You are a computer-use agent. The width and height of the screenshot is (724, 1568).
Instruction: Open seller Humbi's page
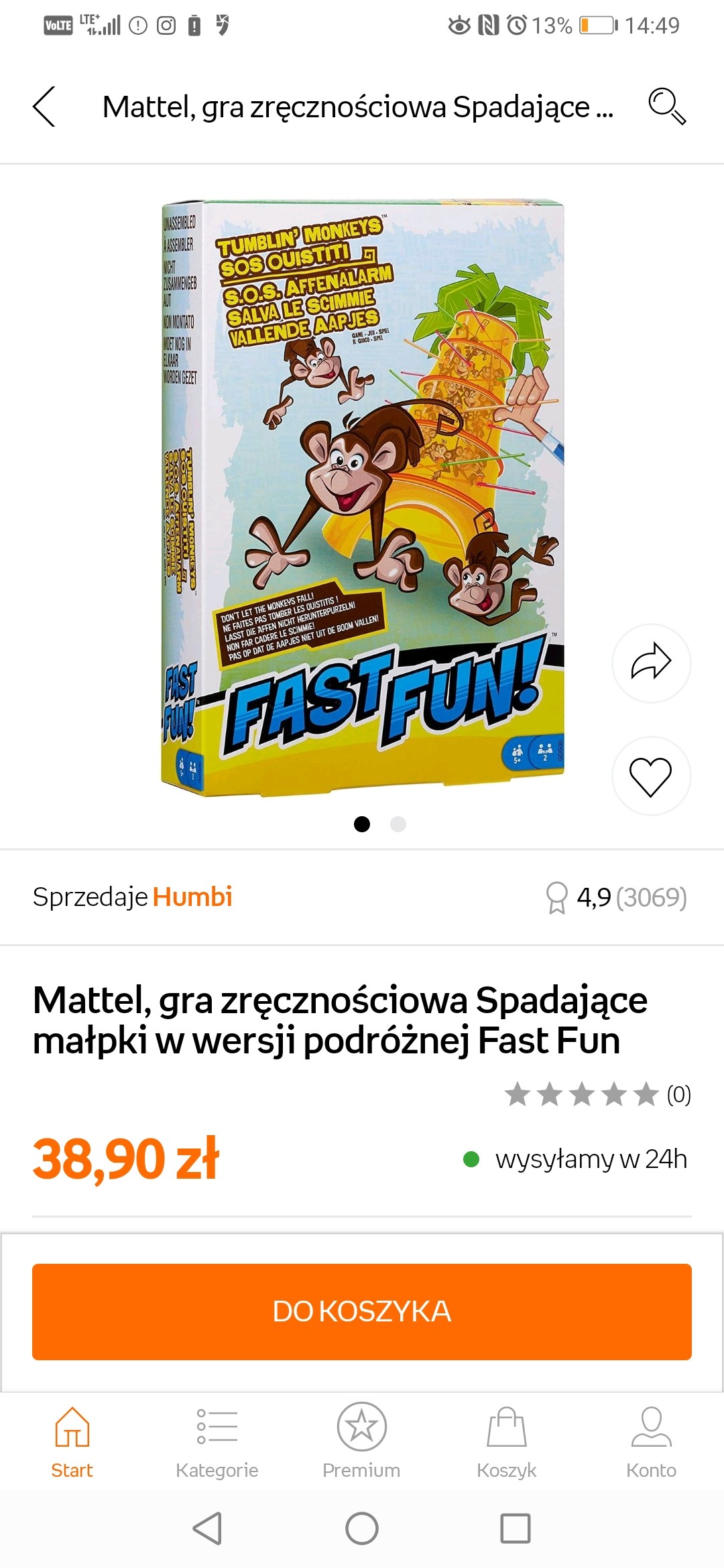tap(192, 897)
